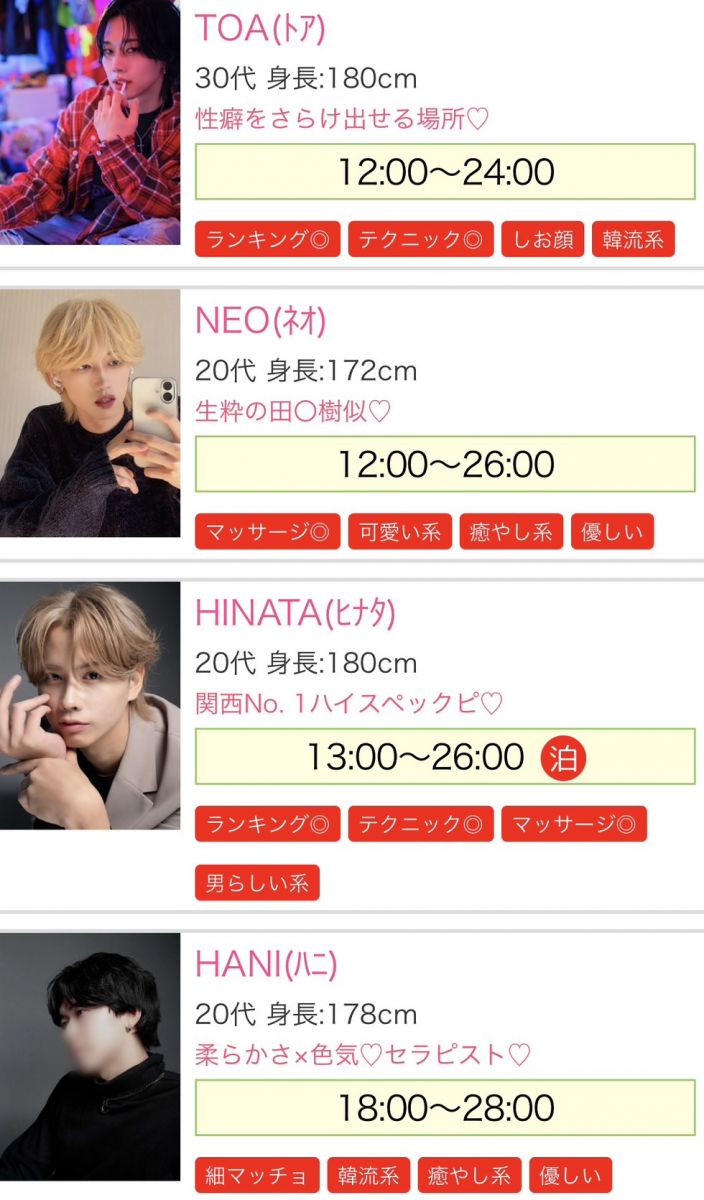This screenshot has height=1200, width=704.
Task: Select the マッサージ◎ tag under NEO
Action: coord(267,532)
